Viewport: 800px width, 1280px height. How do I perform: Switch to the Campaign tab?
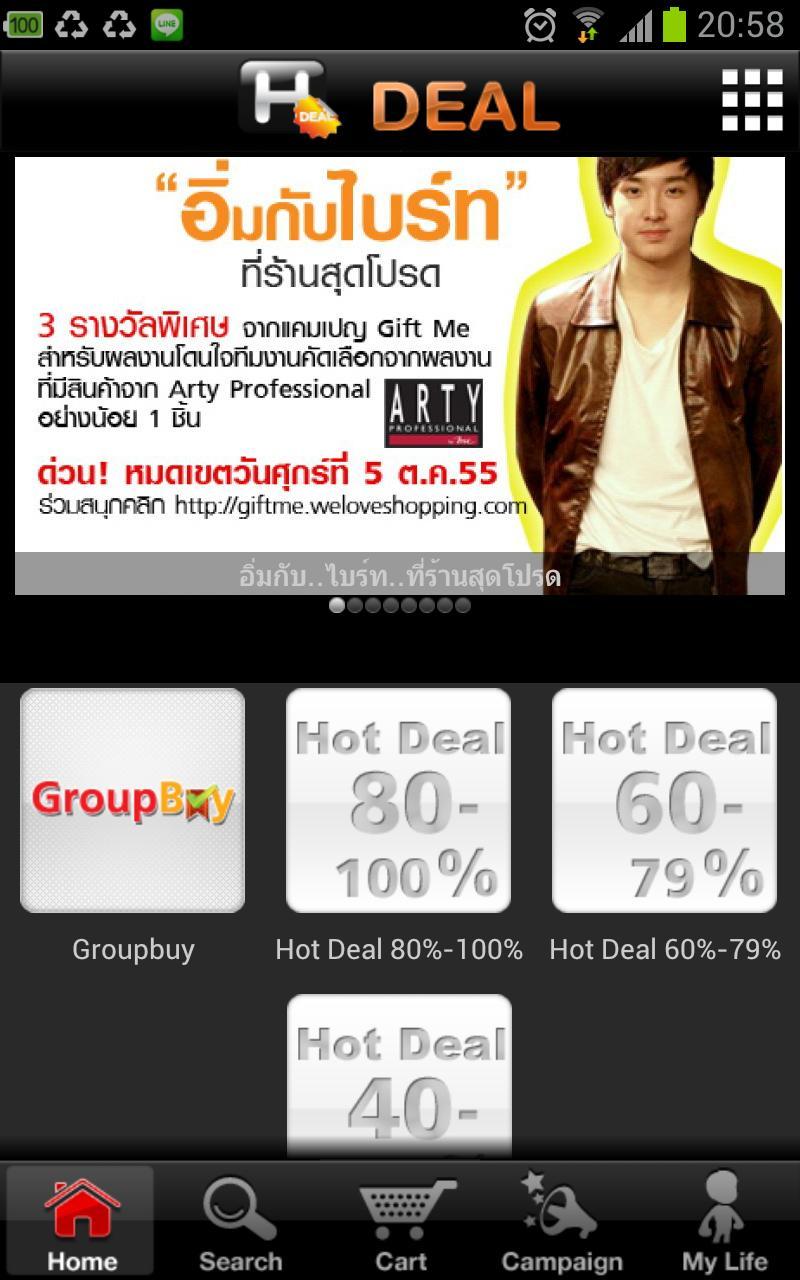[561, 1222]
